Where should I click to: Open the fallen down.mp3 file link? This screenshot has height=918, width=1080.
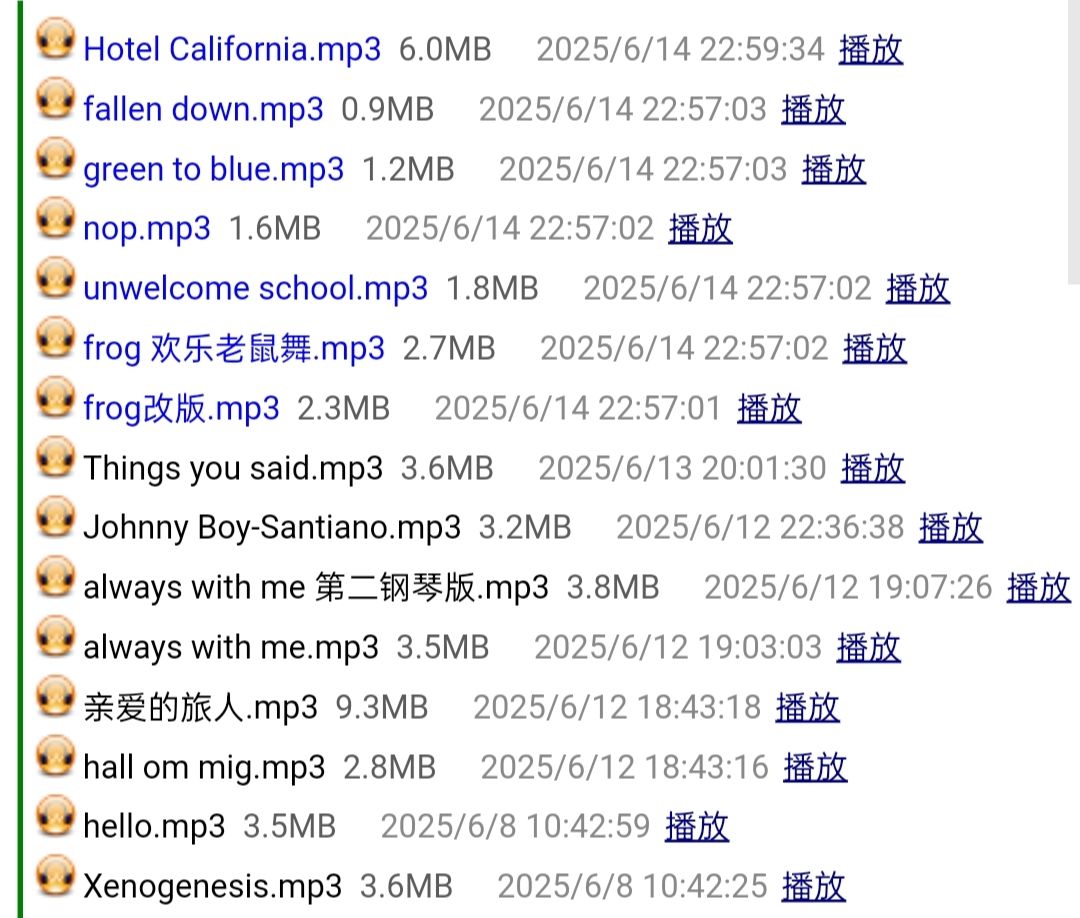click(203, 109)
